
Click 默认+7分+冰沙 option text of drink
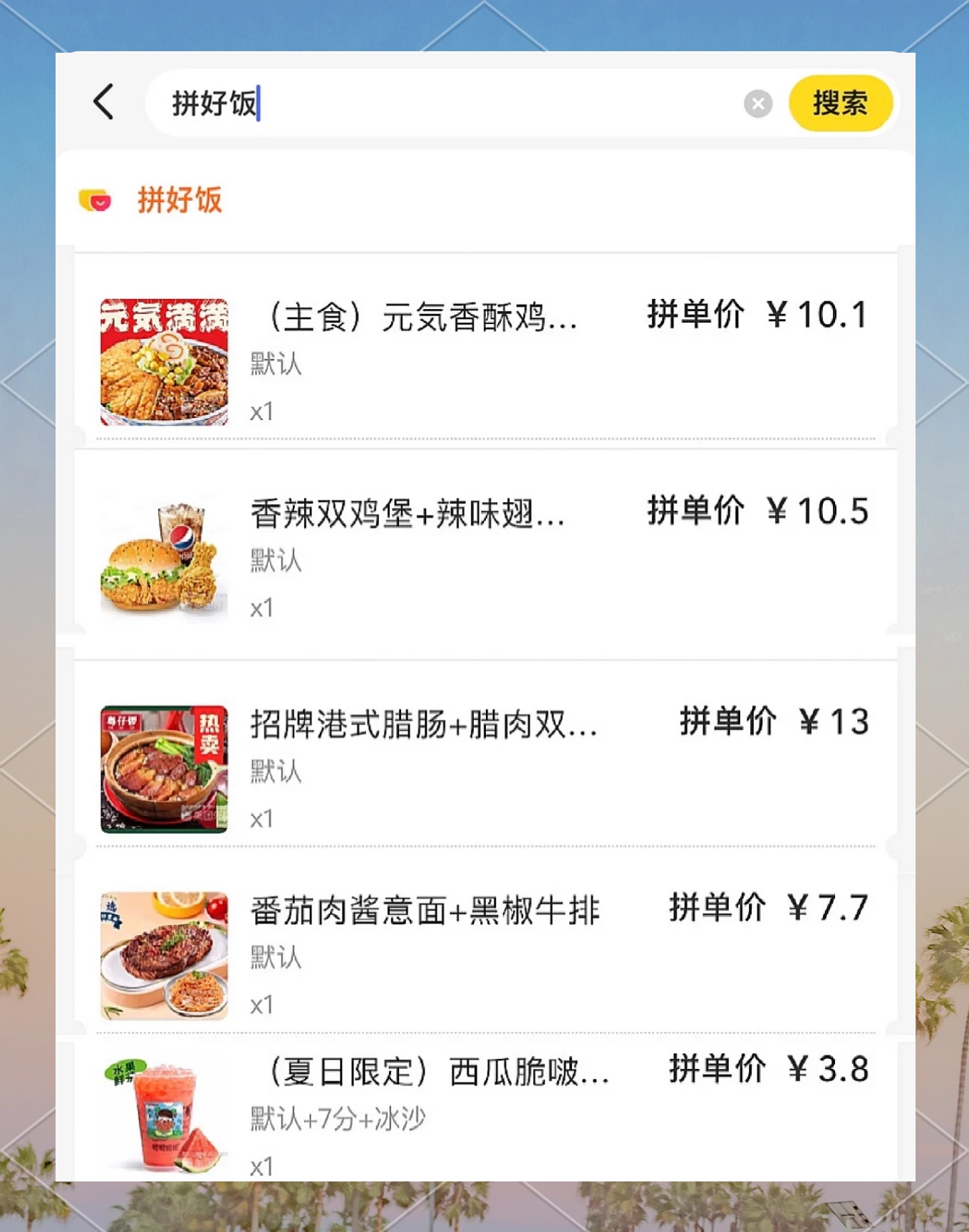click(x=338, y=1118)
